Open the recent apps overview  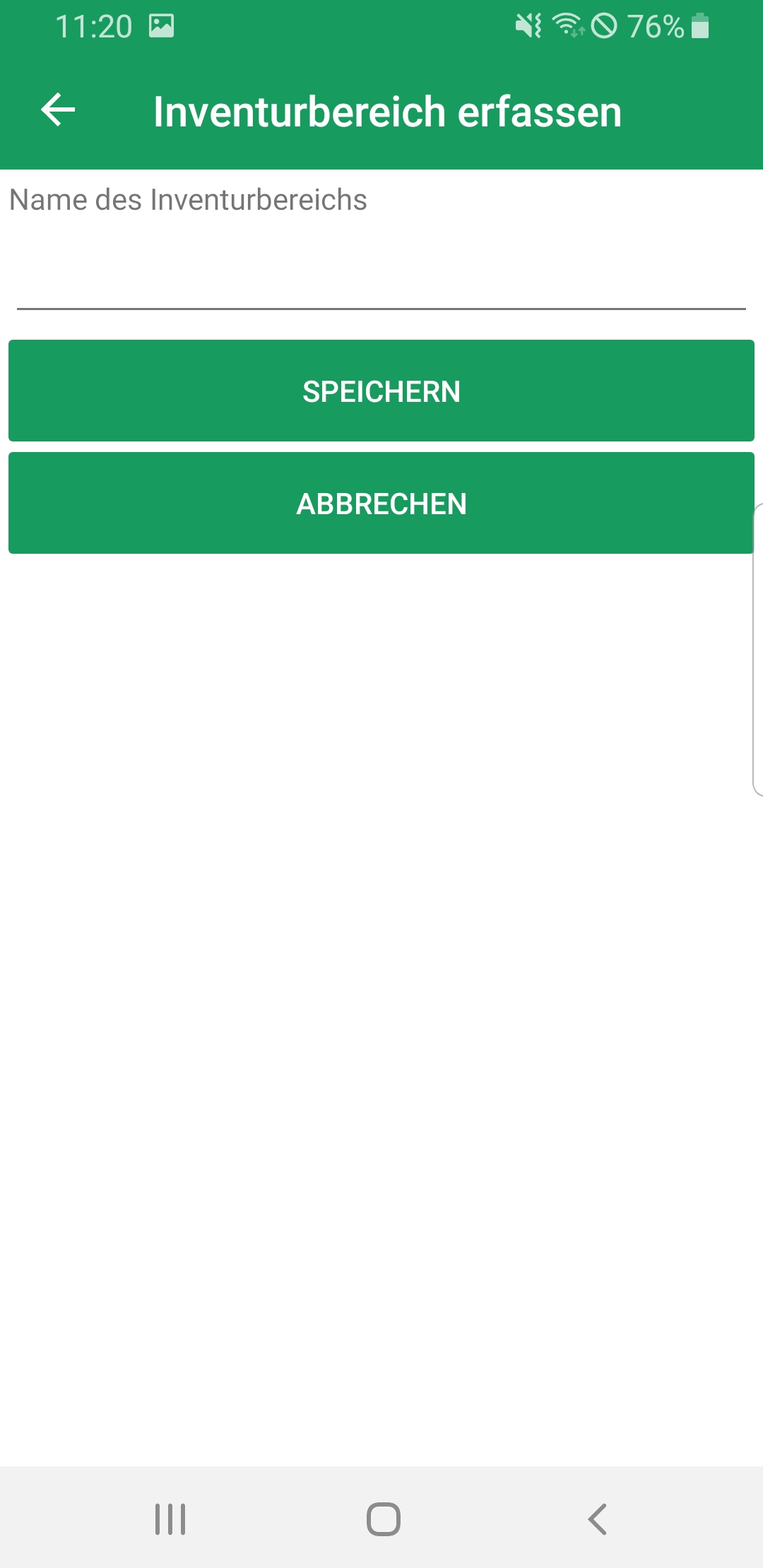tap(170, 1519)
